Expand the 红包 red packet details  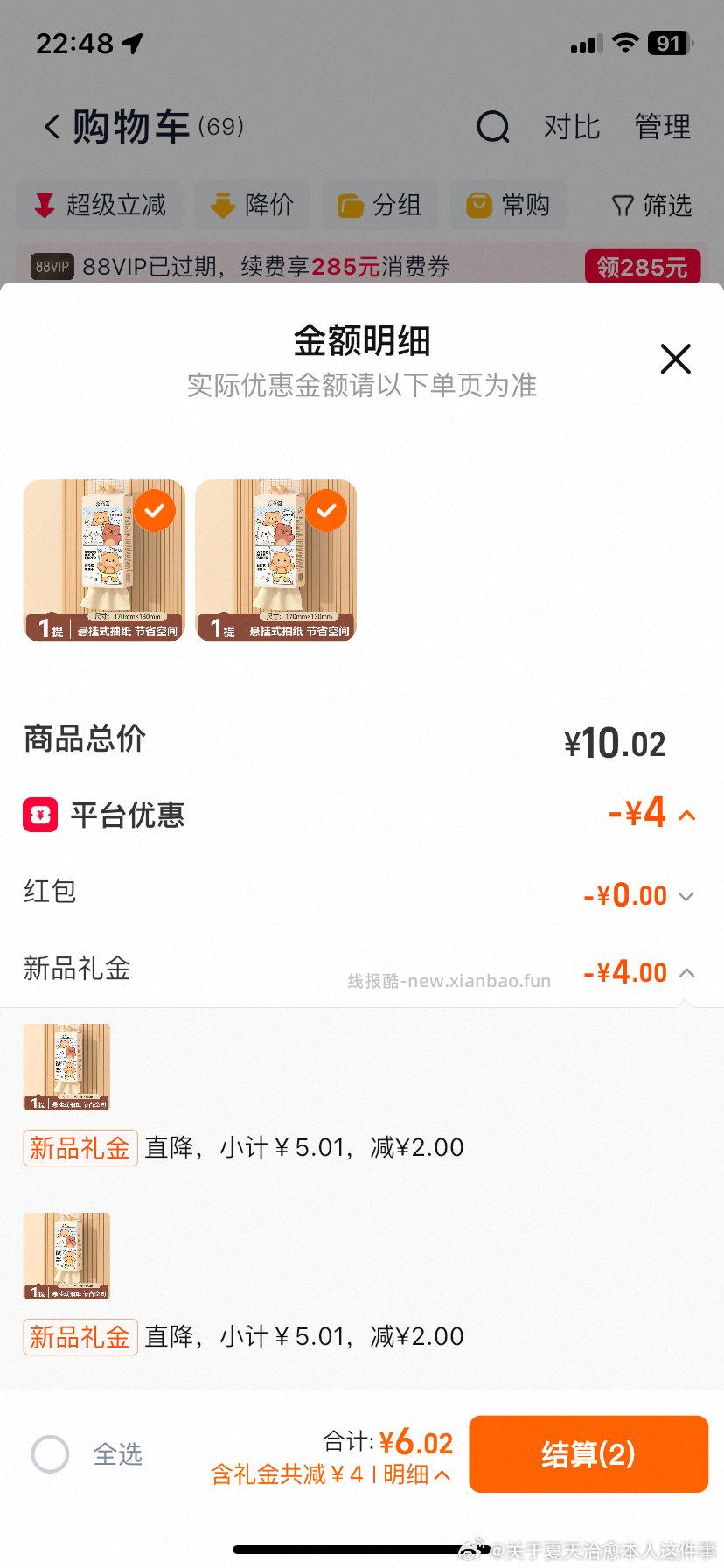pyautogui.click(x=687, y=894)
